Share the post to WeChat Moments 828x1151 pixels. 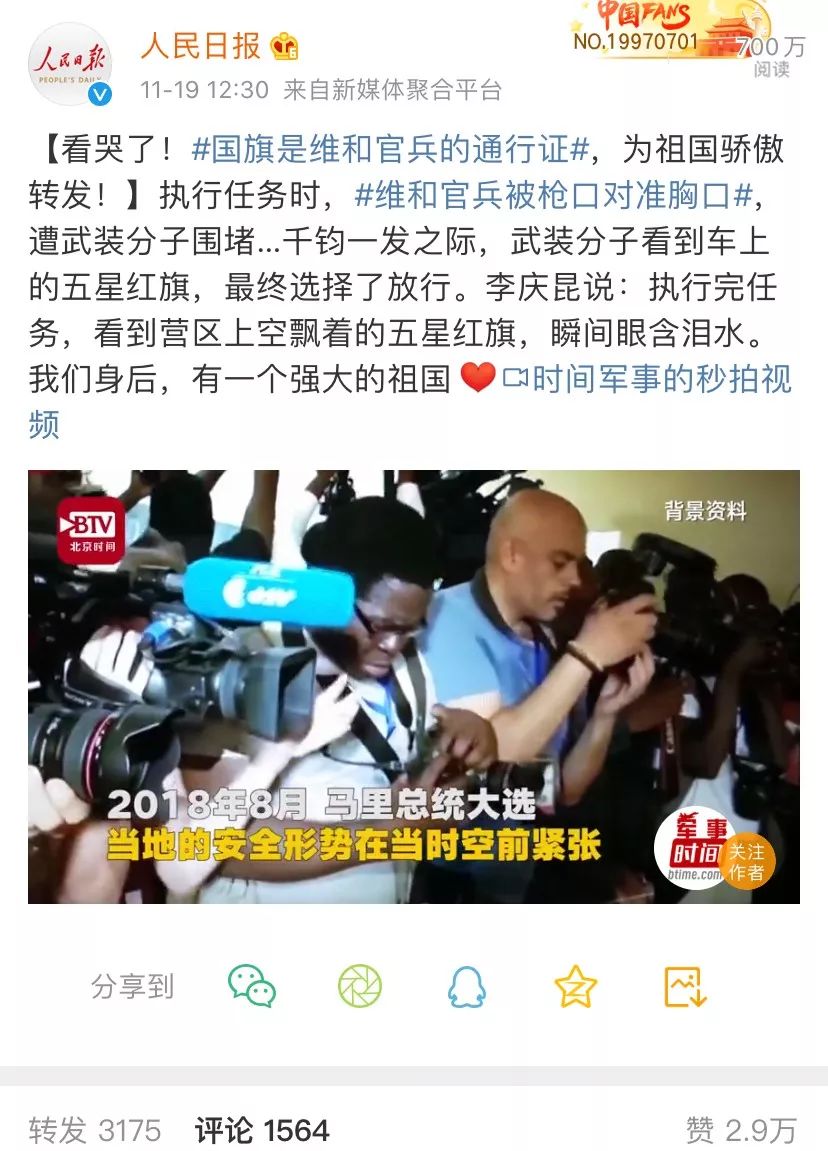click(x=359, y=986)
